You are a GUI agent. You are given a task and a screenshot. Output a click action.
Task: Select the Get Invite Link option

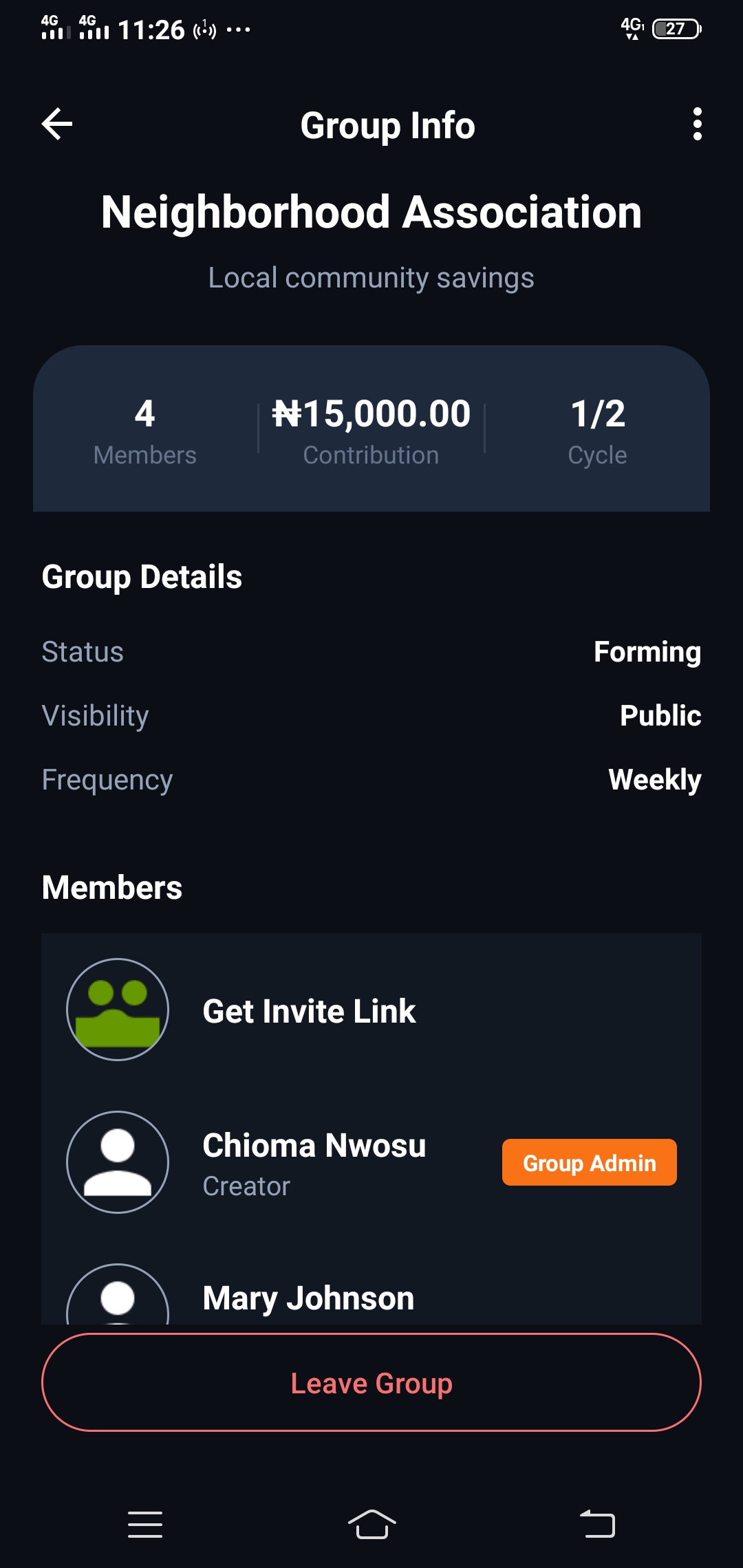coord(309,1010)
